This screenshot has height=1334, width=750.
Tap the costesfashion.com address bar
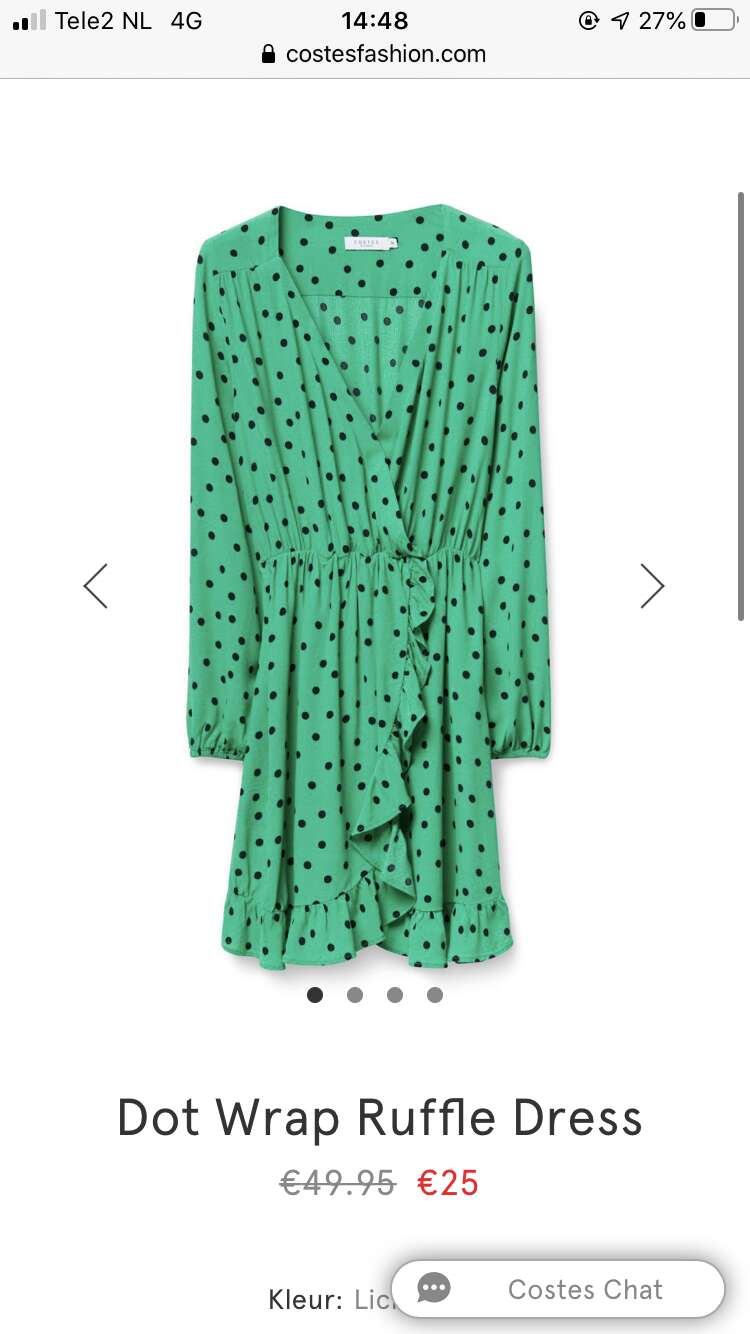point(374,54)
